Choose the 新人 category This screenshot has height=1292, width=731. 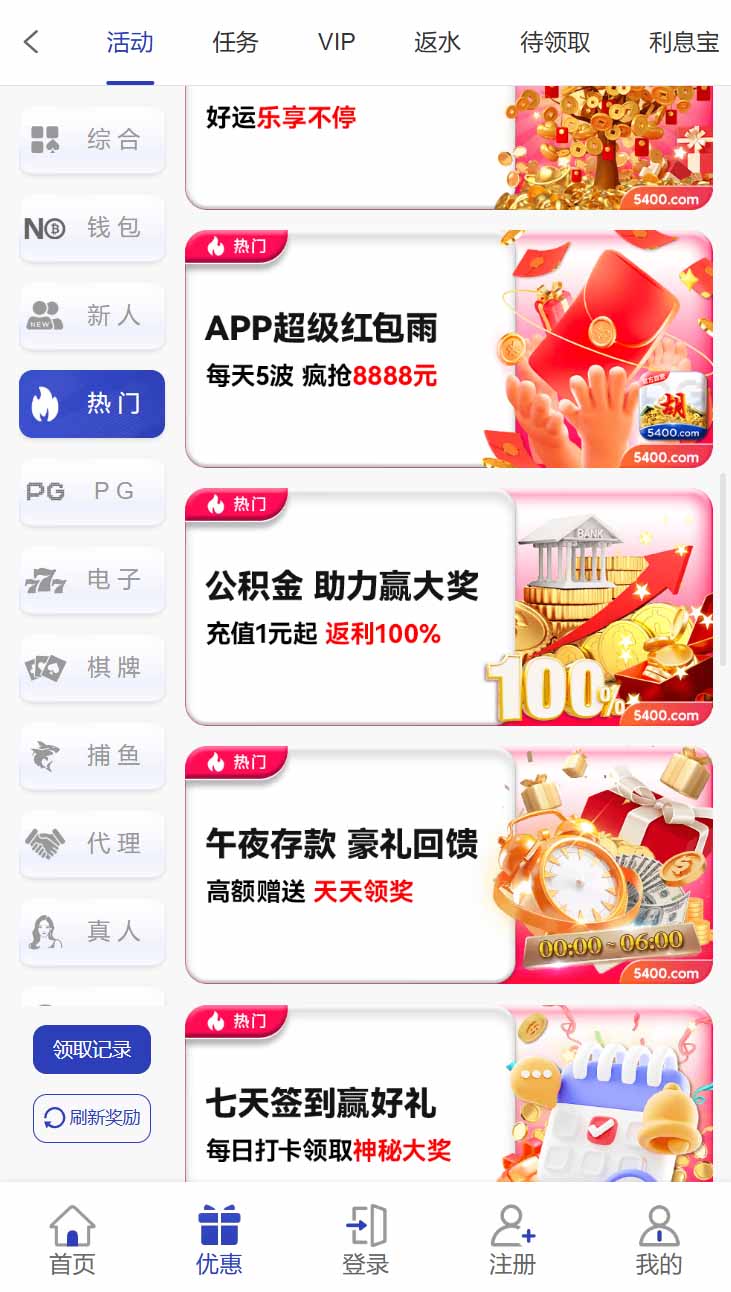point(92,316)
